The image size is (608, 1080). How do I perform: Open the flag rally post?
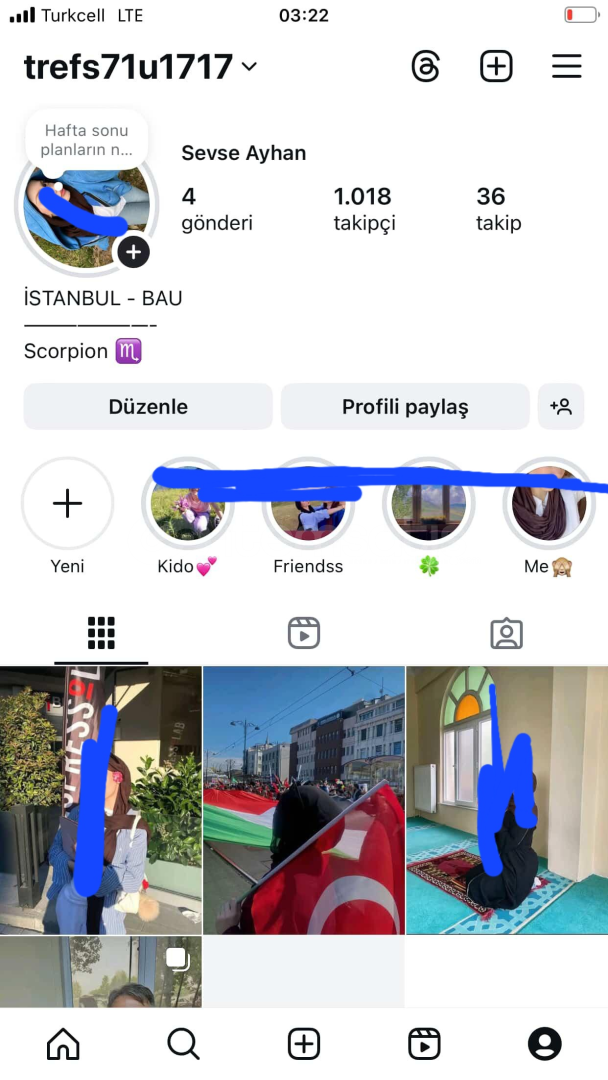(x=304, y=800)
